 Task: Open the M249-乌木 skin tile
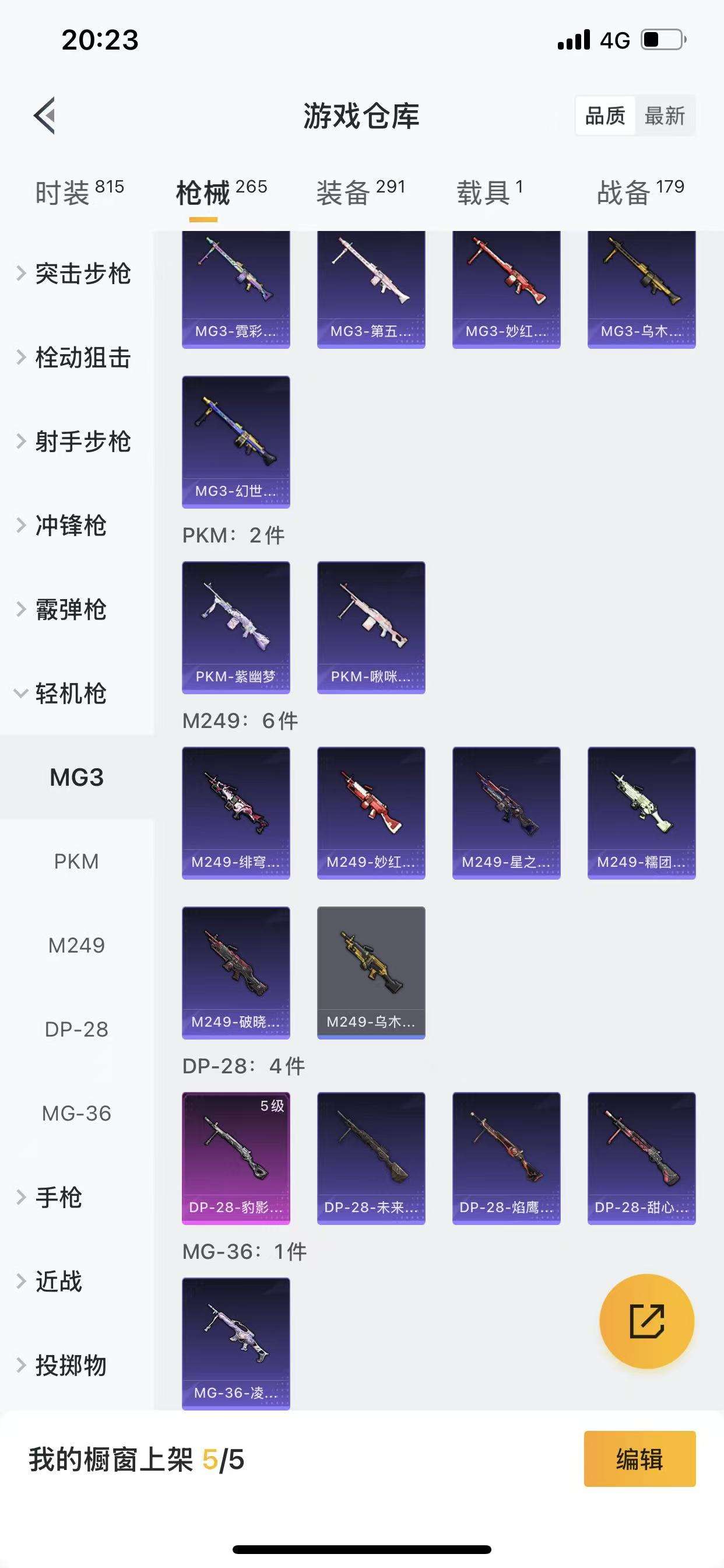(x=371, y=972)
